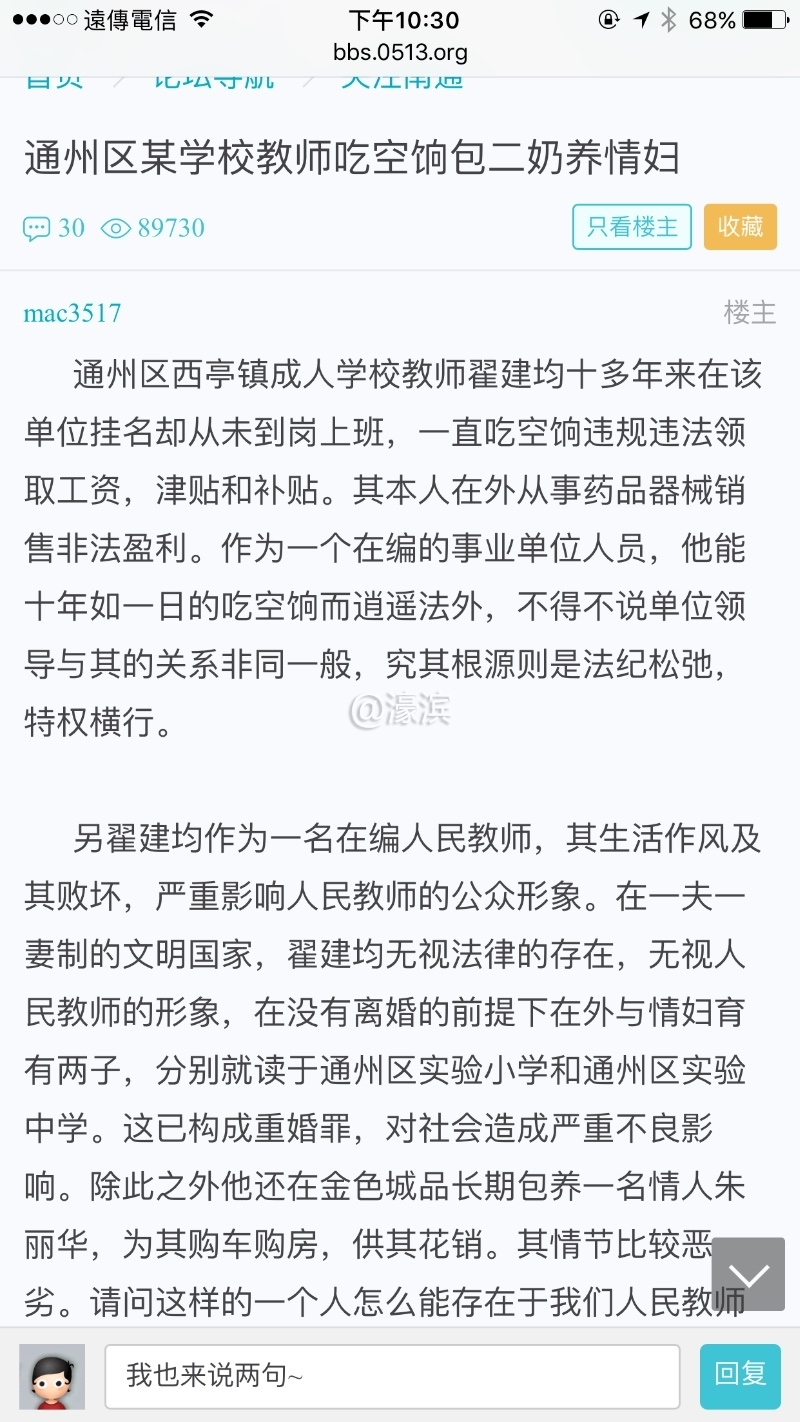Open mac3517's user profile
The image size is (800, 1422).
coord(71,313)
